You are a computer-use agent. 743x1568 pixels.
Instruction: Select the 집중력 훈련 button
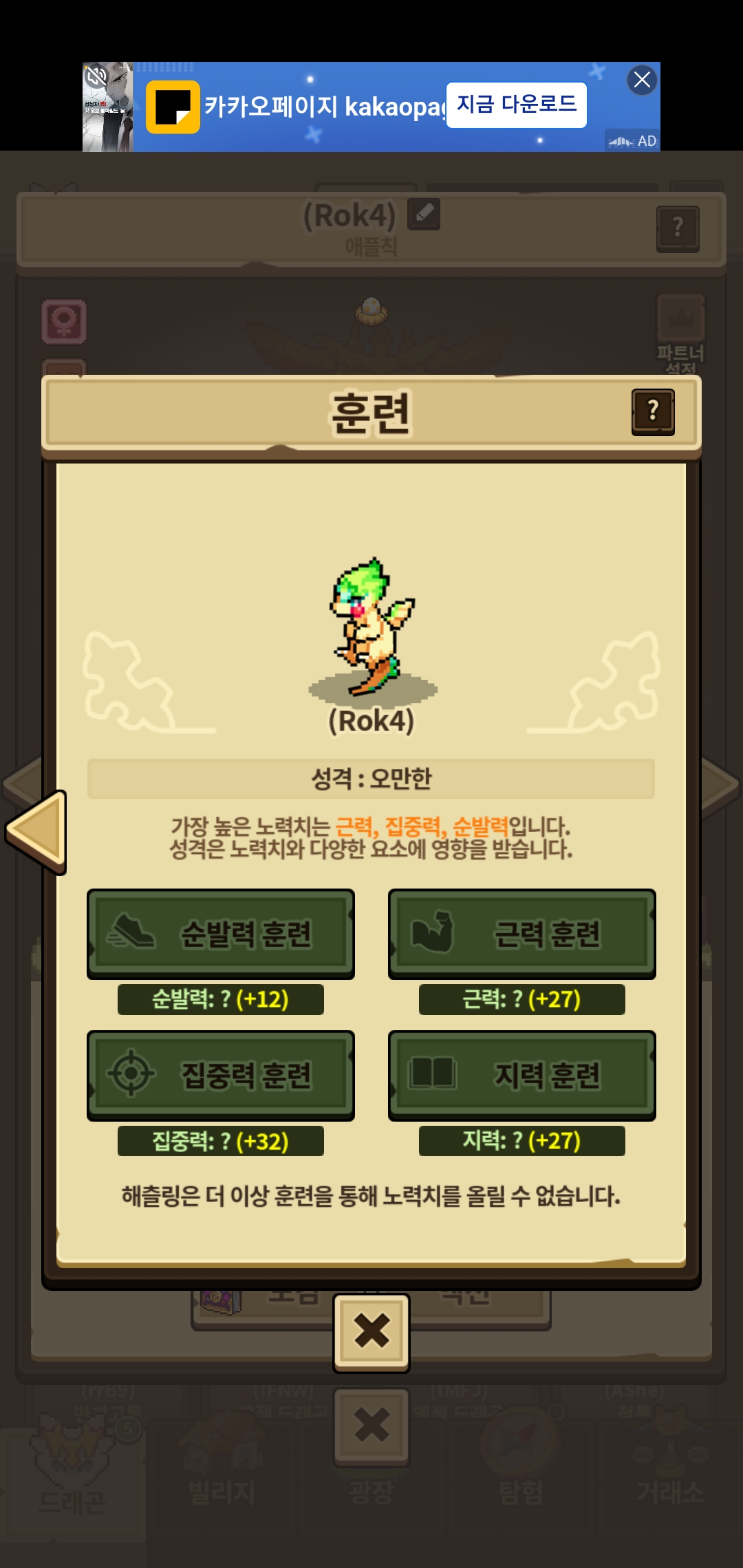(x=220, y=1075)
